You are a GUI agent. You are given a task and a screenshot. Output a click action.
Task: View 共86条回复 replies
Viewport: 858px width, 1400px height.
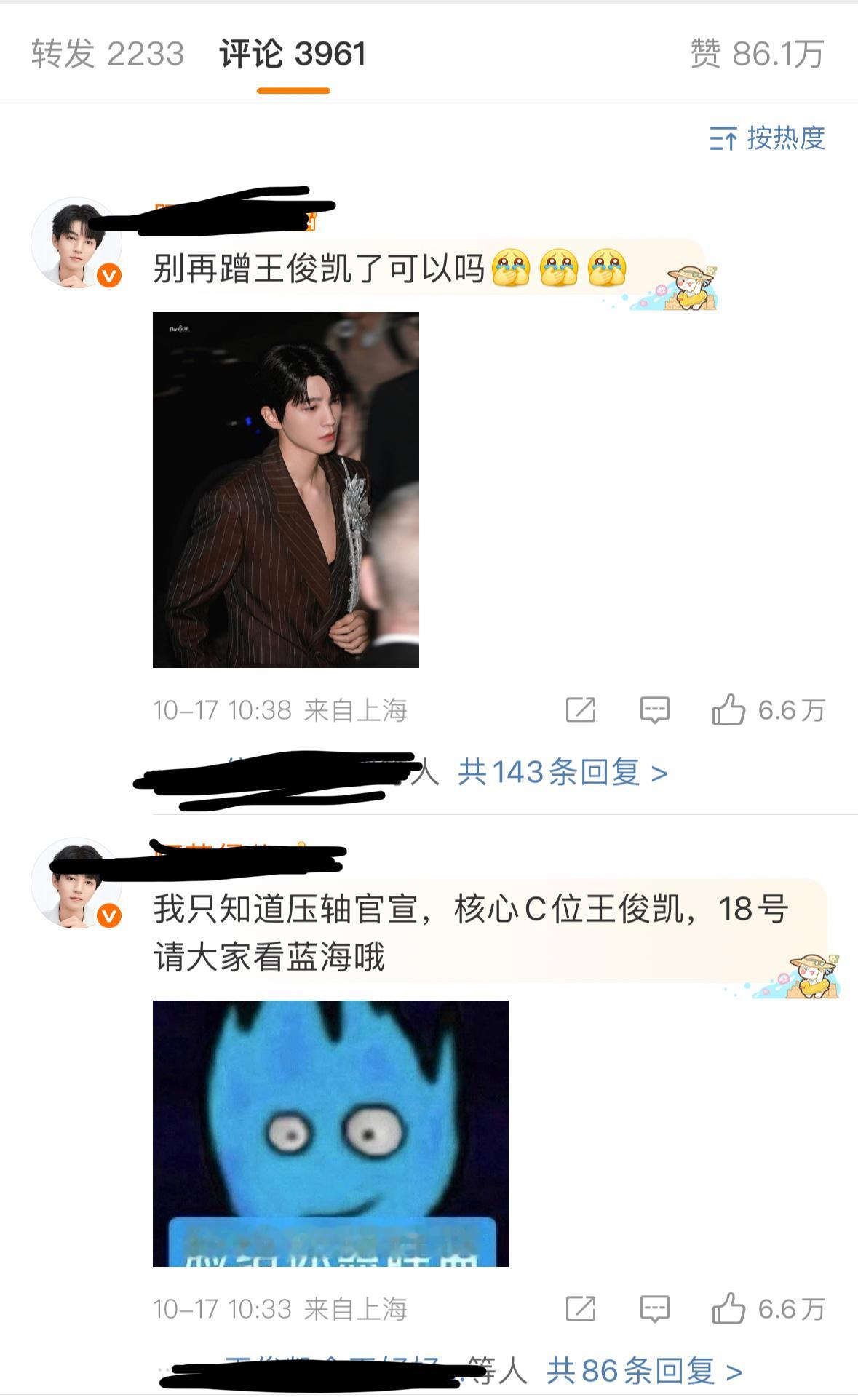pyautogui.click(x=644, y=1372)
